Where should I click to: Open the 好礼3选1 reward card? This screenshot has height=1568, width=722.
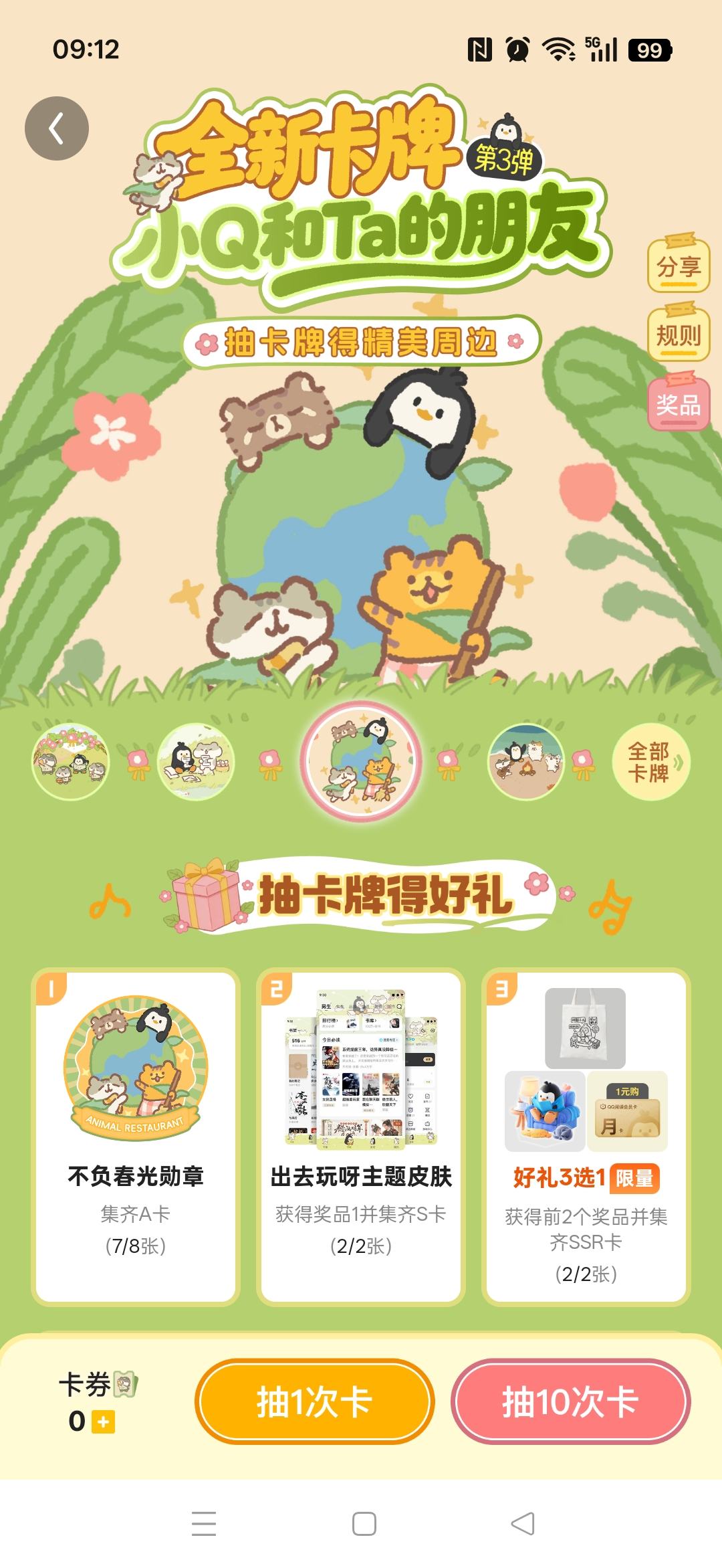coord(586,1135)
